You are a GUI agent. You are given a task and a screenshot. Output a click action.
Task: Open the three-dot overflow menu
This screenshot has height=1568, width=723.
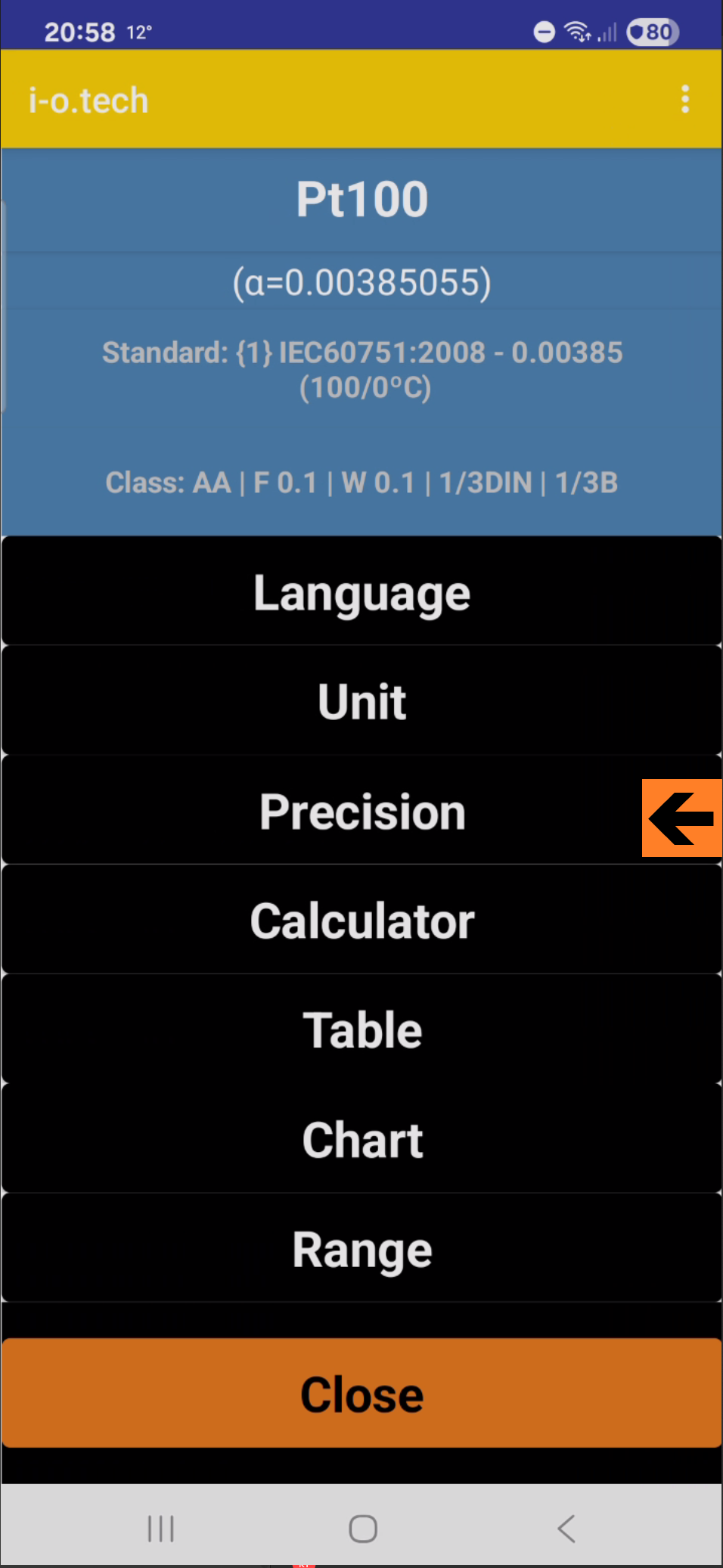click(685, 99)
